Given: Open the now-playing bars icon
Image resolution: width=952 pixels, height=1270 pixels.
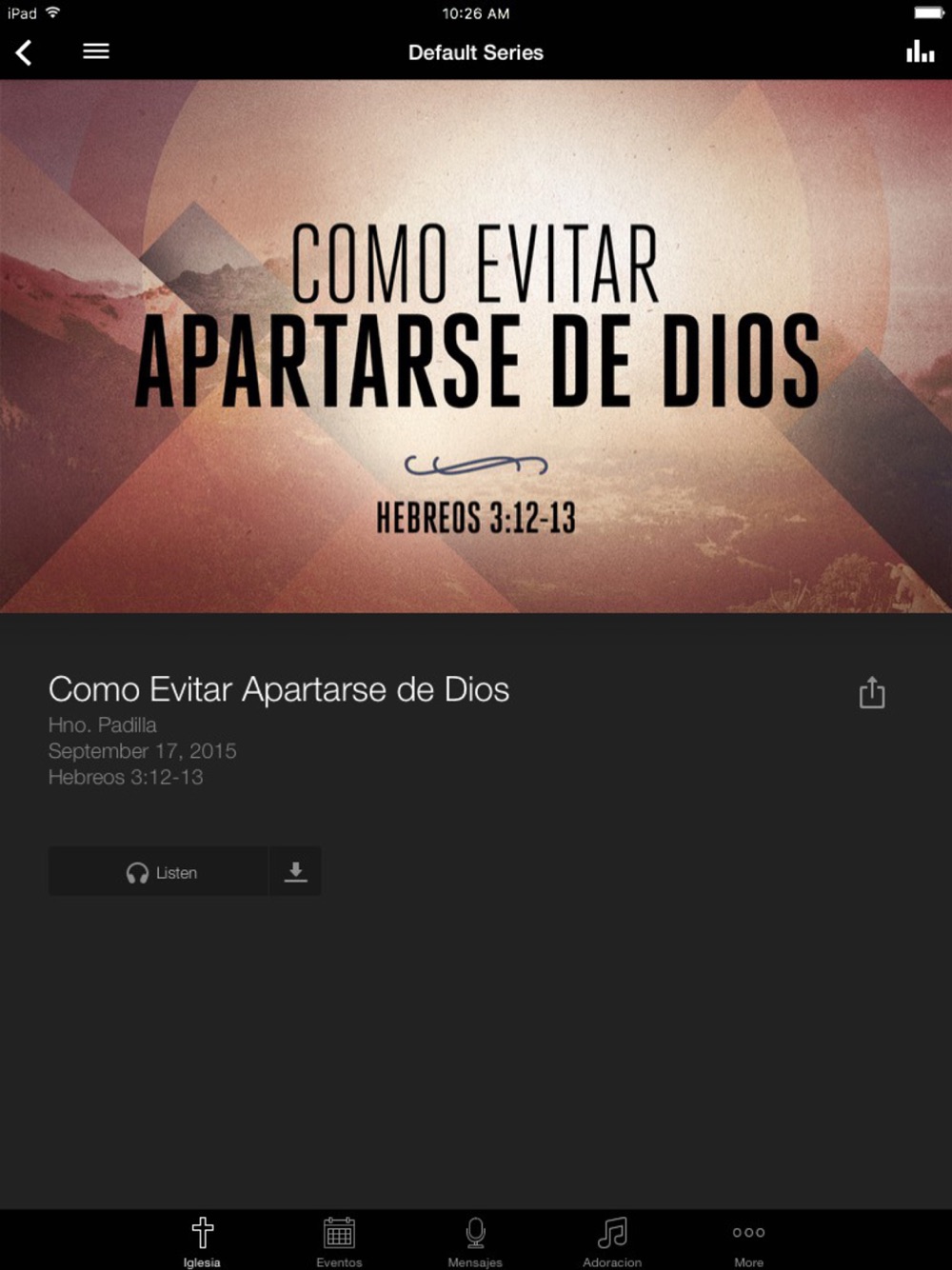Looking at the screenshot, I should [920, 51].
